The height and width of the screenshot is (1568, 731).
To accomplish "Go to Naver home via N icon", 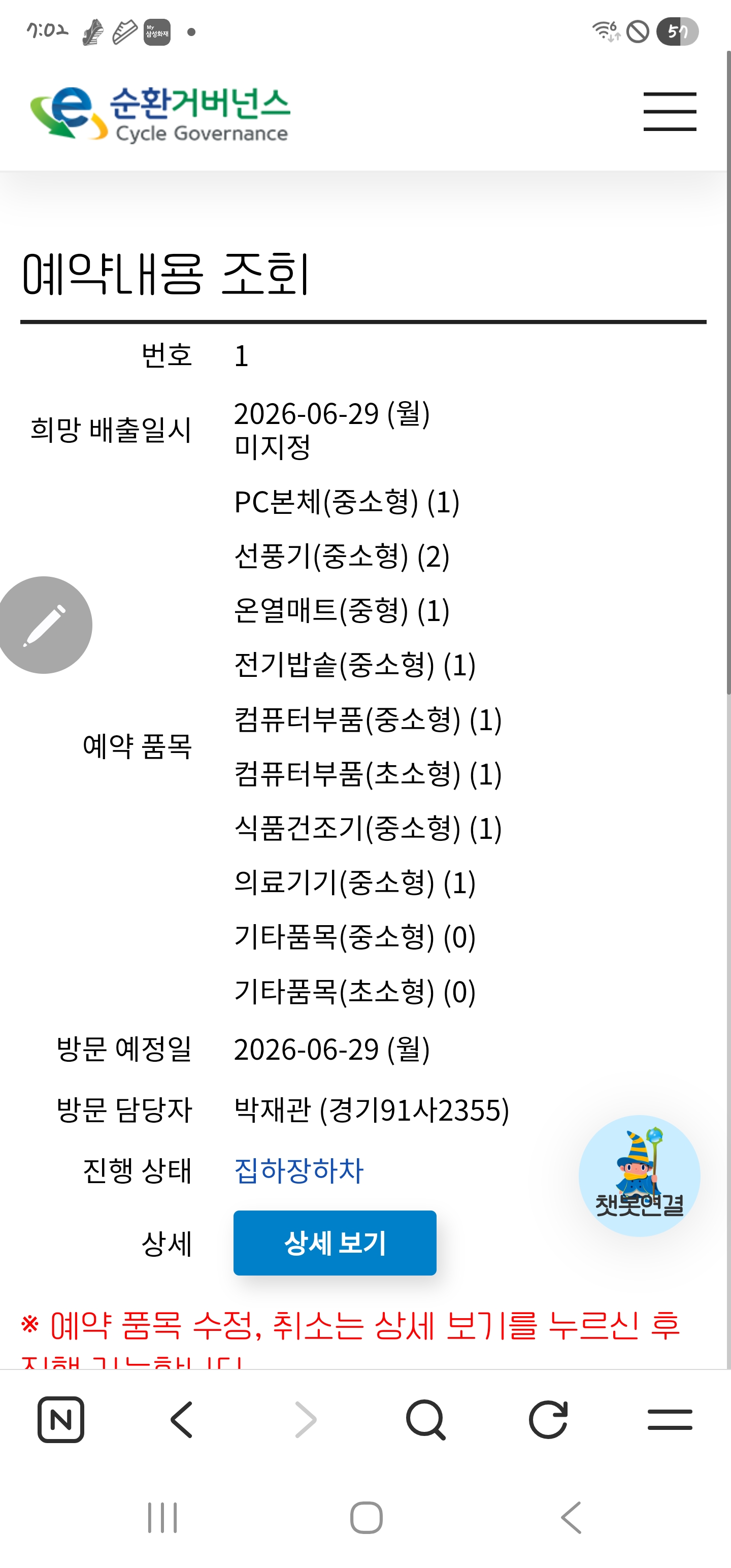I will tap(61, 1420).
